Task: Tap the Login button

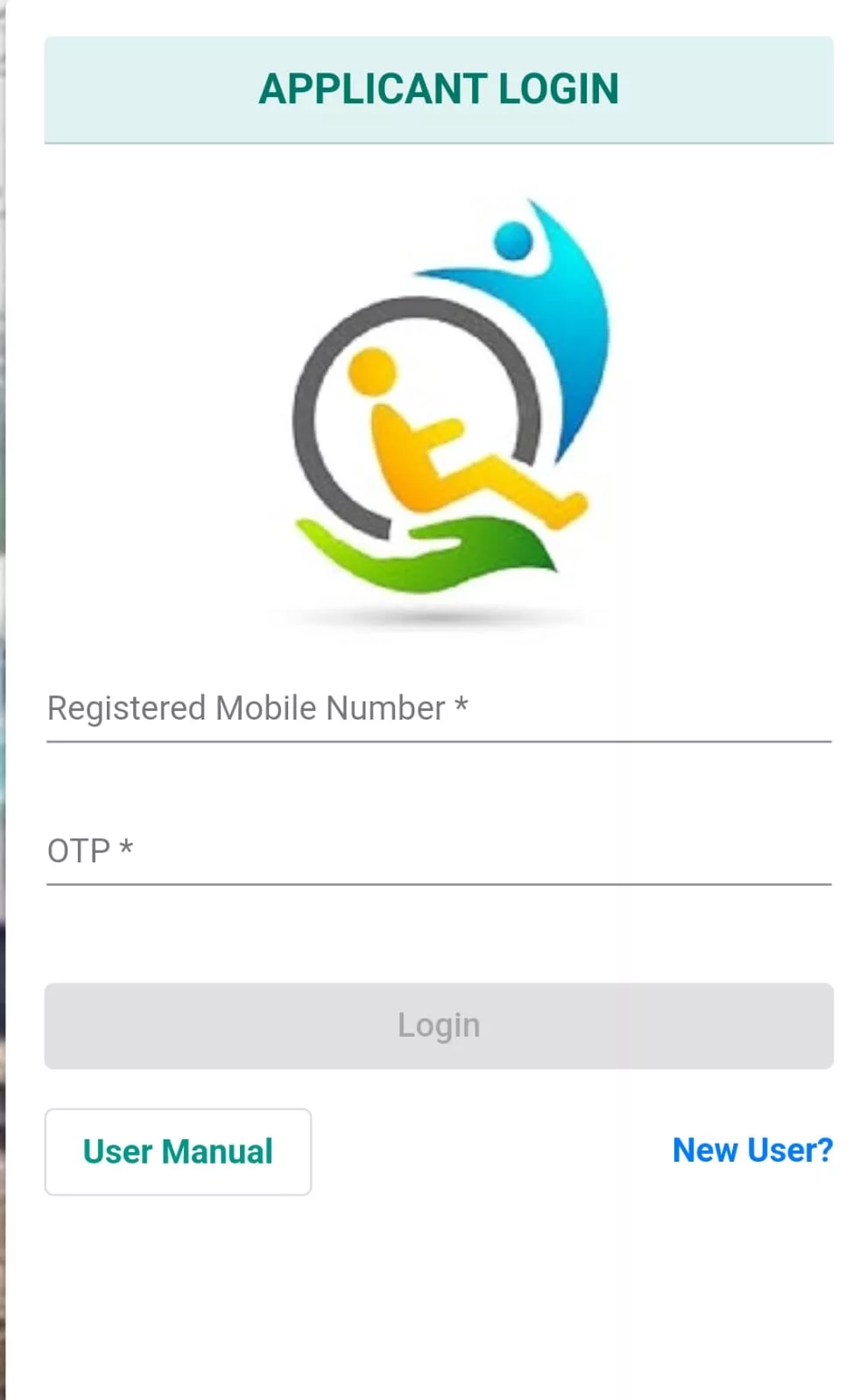Action: pyautogui.click(x=438, y=1025)
